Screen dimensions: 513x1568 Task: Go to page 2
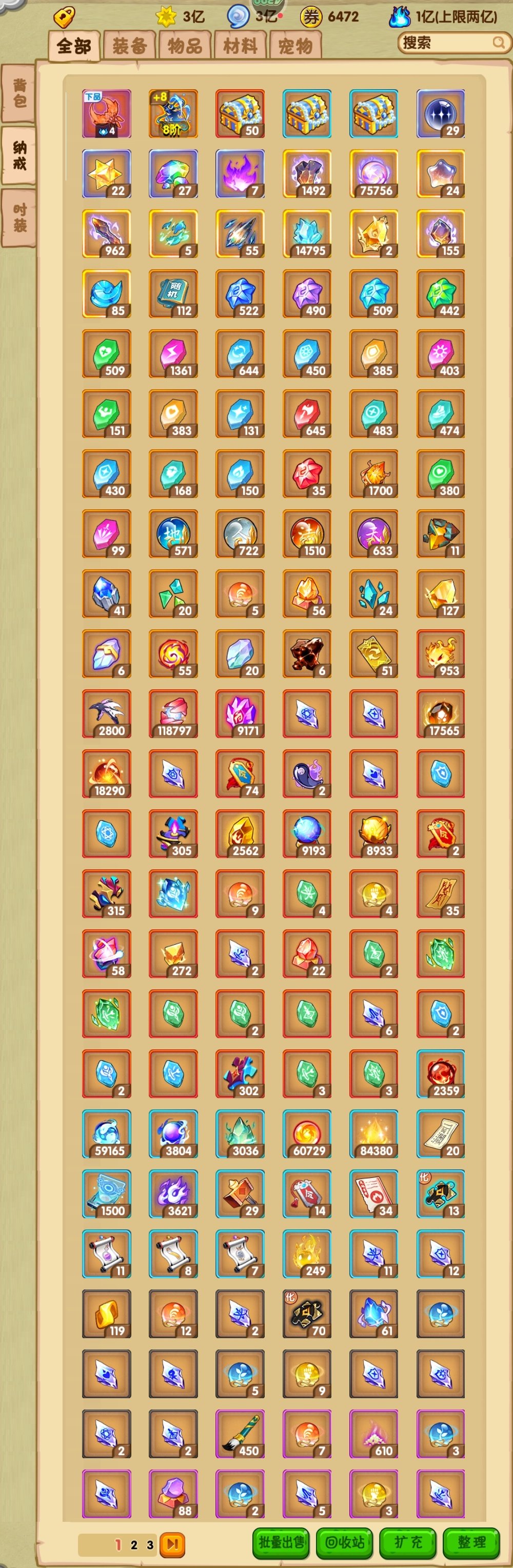point(134,1544)
